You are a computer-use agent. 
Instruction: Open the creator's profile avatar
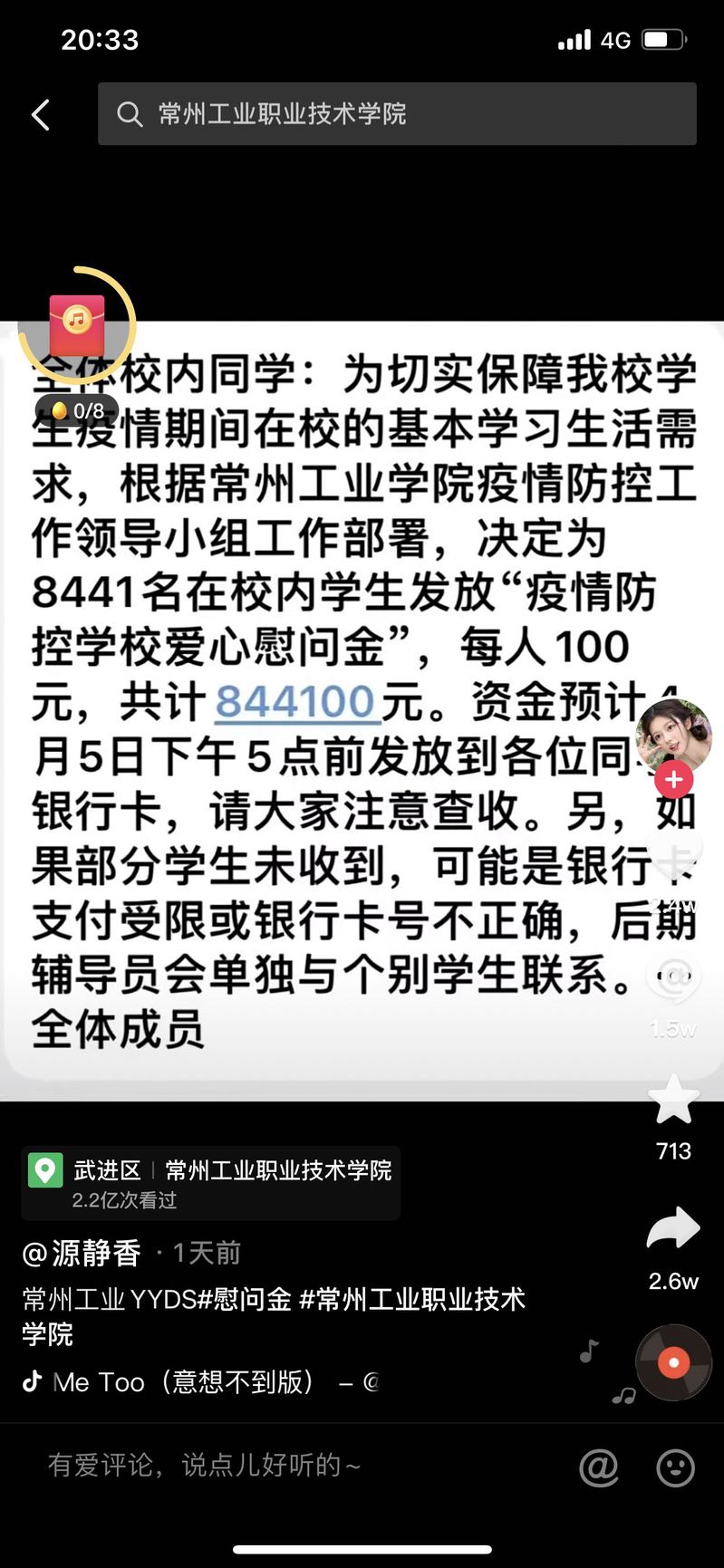tap(673, 735)
